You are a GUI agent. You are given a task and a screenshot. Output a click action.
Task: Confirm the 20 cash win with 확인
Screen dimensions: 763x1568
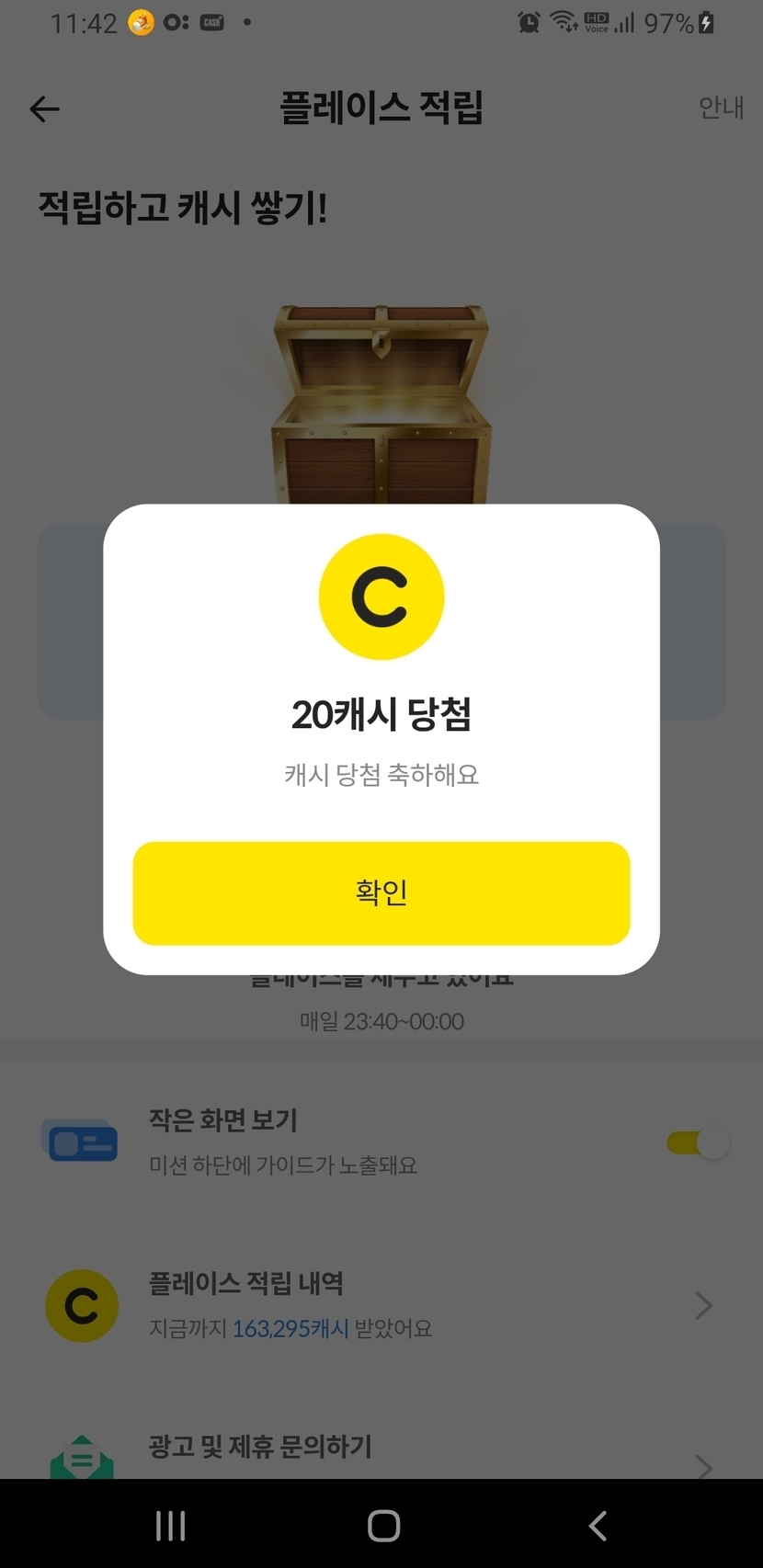[381, 892]
